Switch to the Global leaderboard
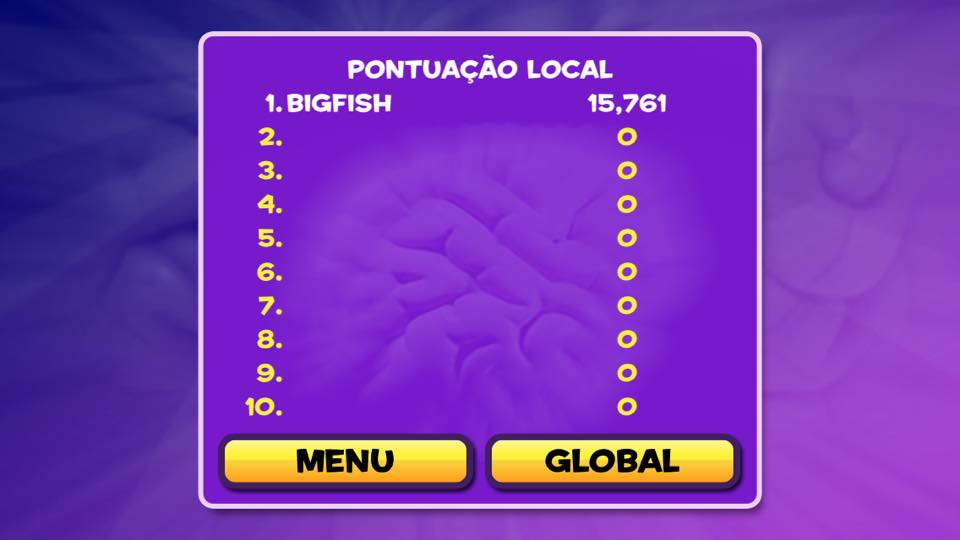Viewport: 960px width, 540px height. click(612, 461)
